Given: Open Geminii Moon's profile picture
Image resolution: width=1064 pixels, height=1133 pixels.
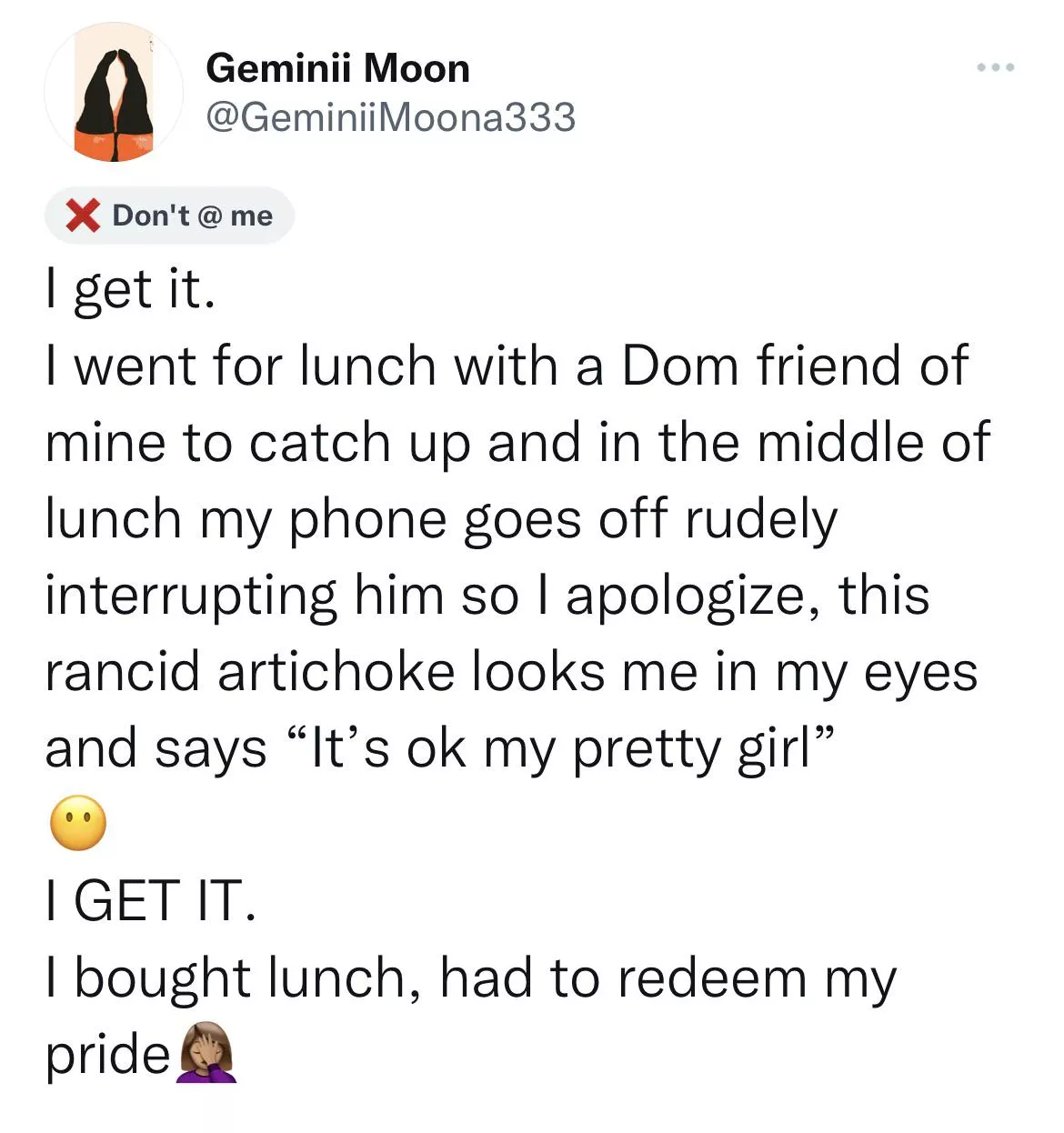Looking at the screenshot, I should (114, 94).
